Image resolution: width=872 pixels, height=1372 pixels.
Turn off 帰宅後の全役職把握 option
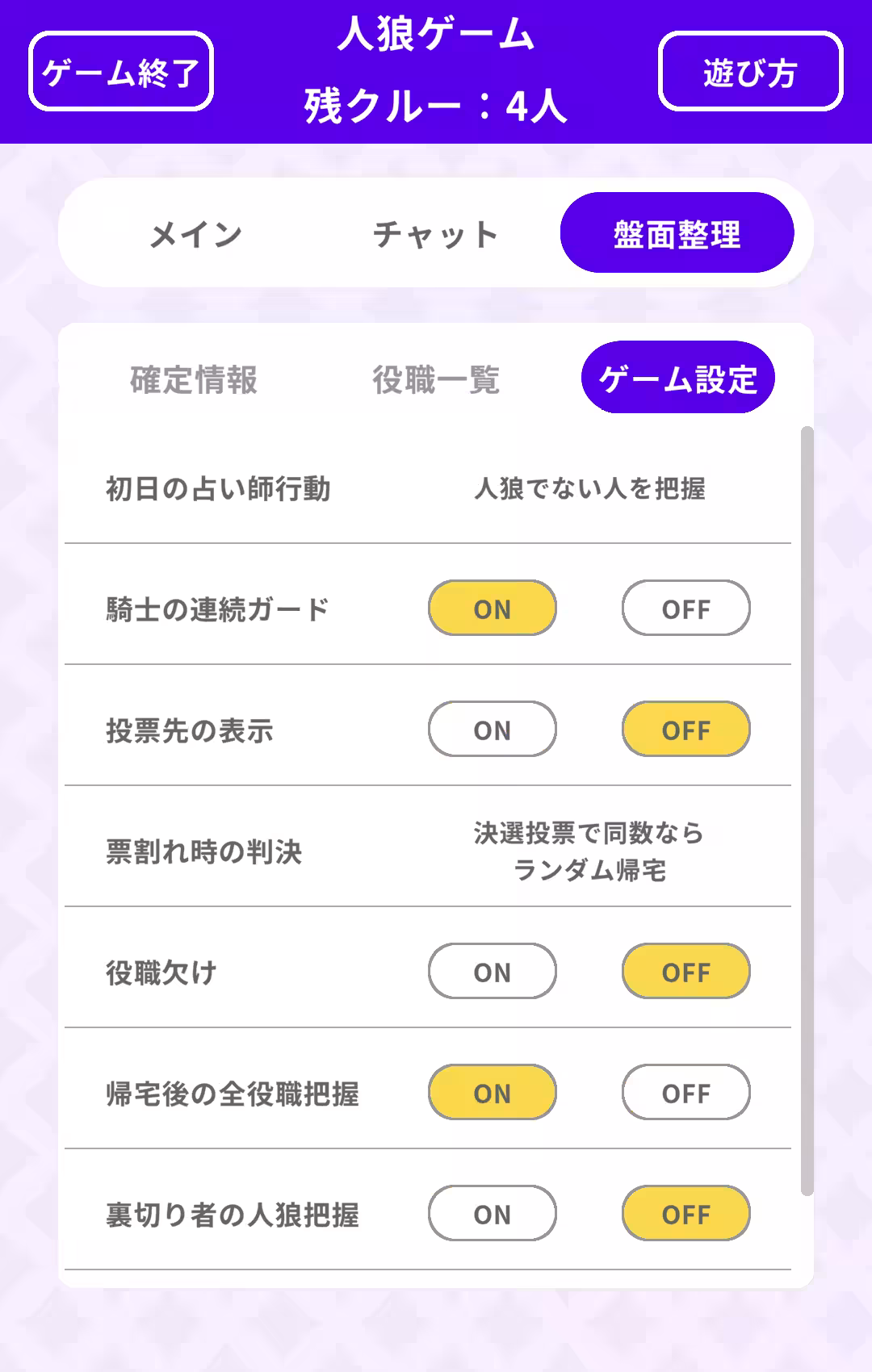685,1093
